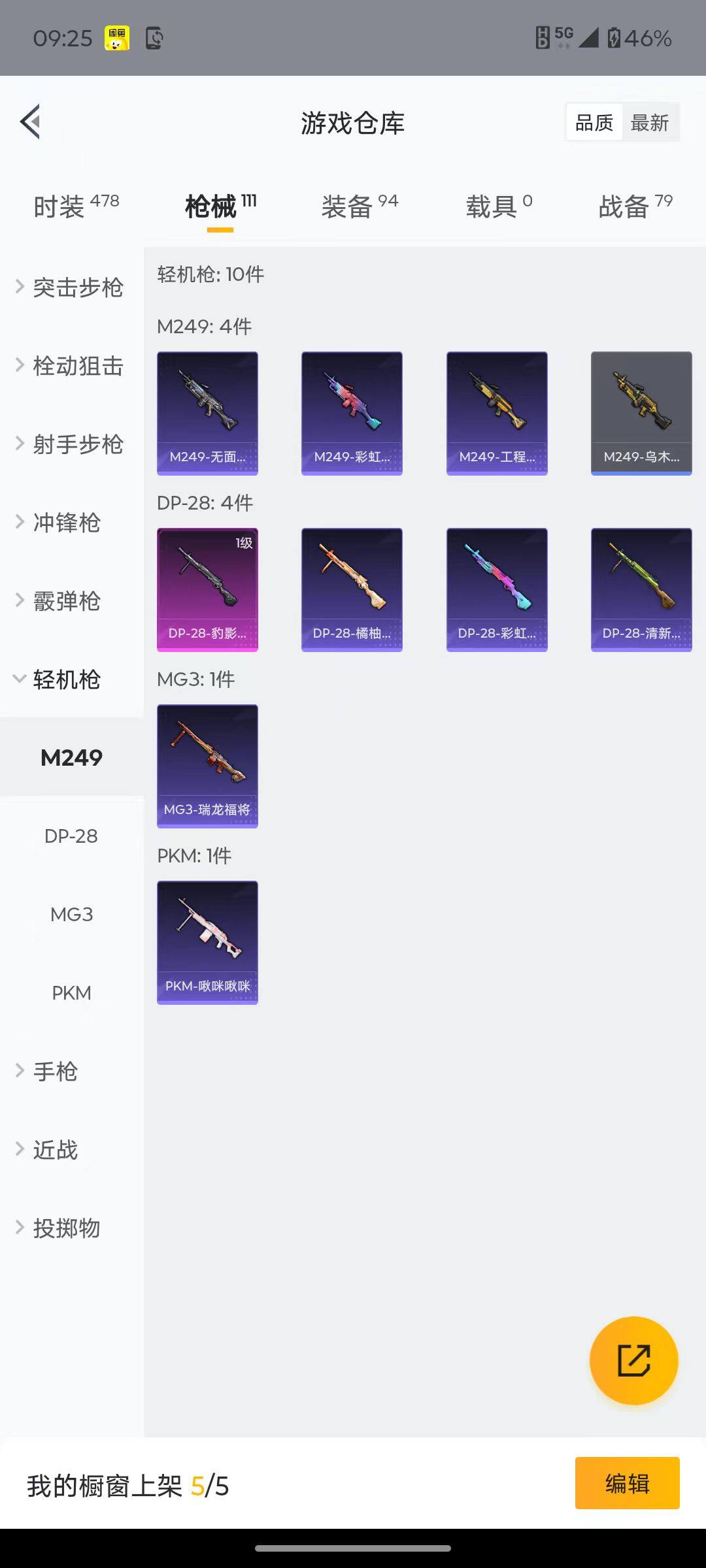706x1568 pixels.
Task: Click the 编辑 button
Action: [x=627, y=1483]
